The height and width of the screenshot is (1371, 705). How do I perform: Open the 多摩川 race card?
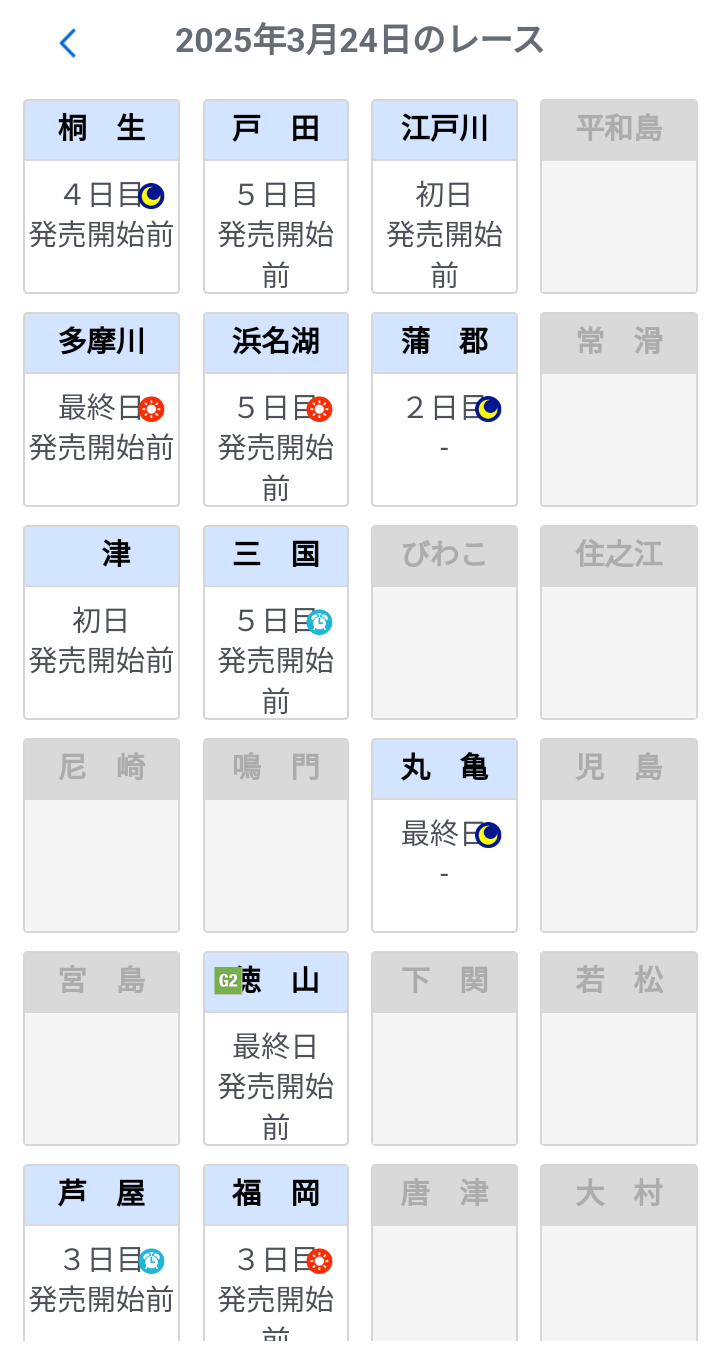coord(101,409)
